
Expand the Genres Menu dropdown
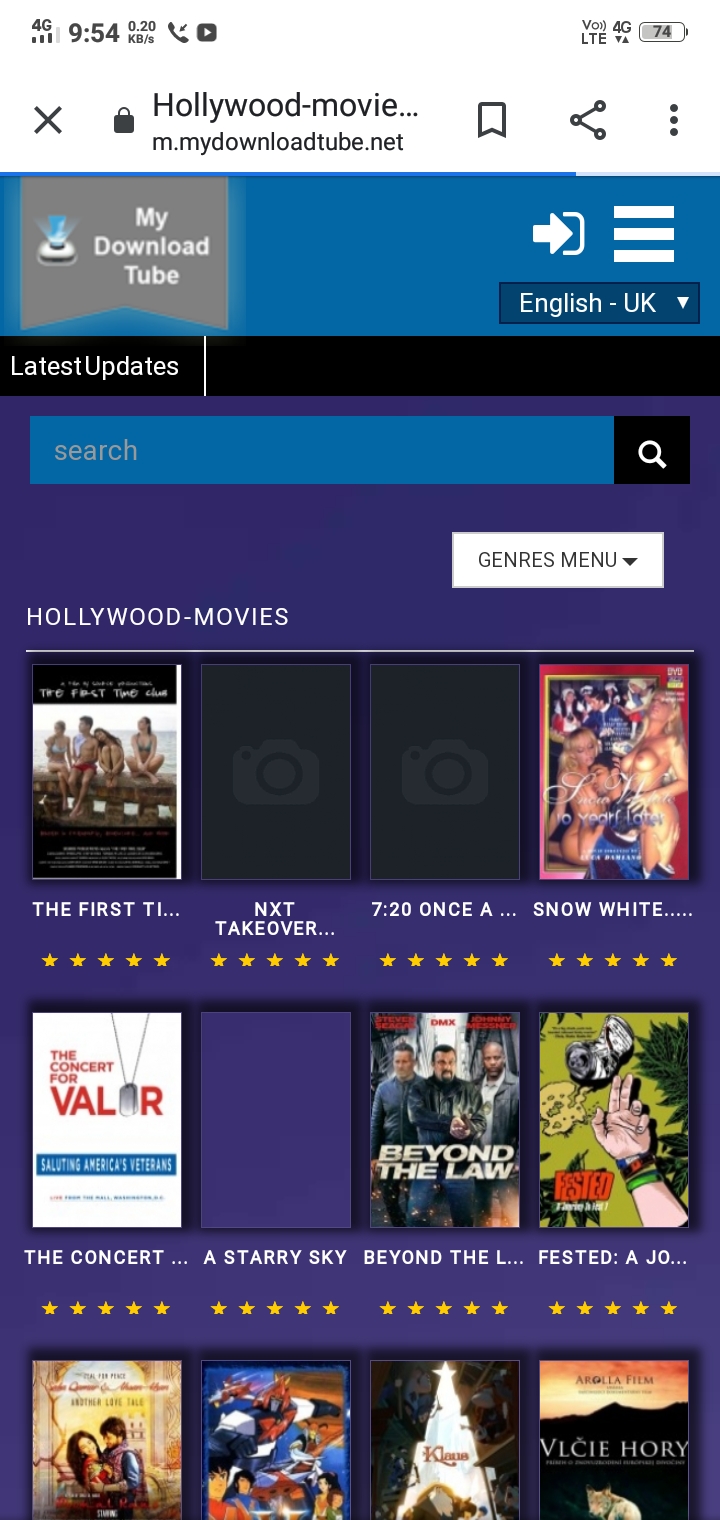(x=558, y=560)
